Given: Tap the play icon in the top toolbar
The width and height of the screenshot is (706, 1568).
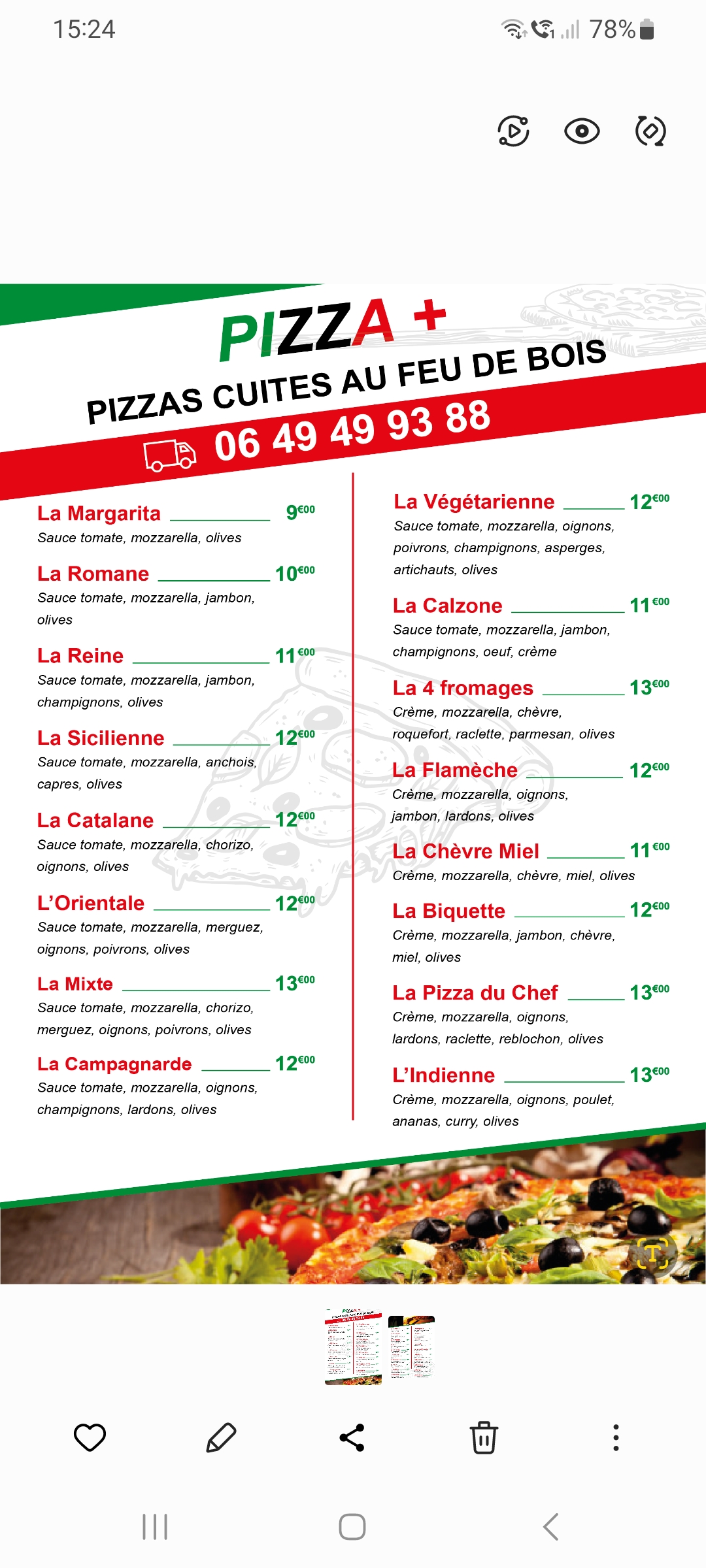Looking at the screenshot, I should coord(514,131).
